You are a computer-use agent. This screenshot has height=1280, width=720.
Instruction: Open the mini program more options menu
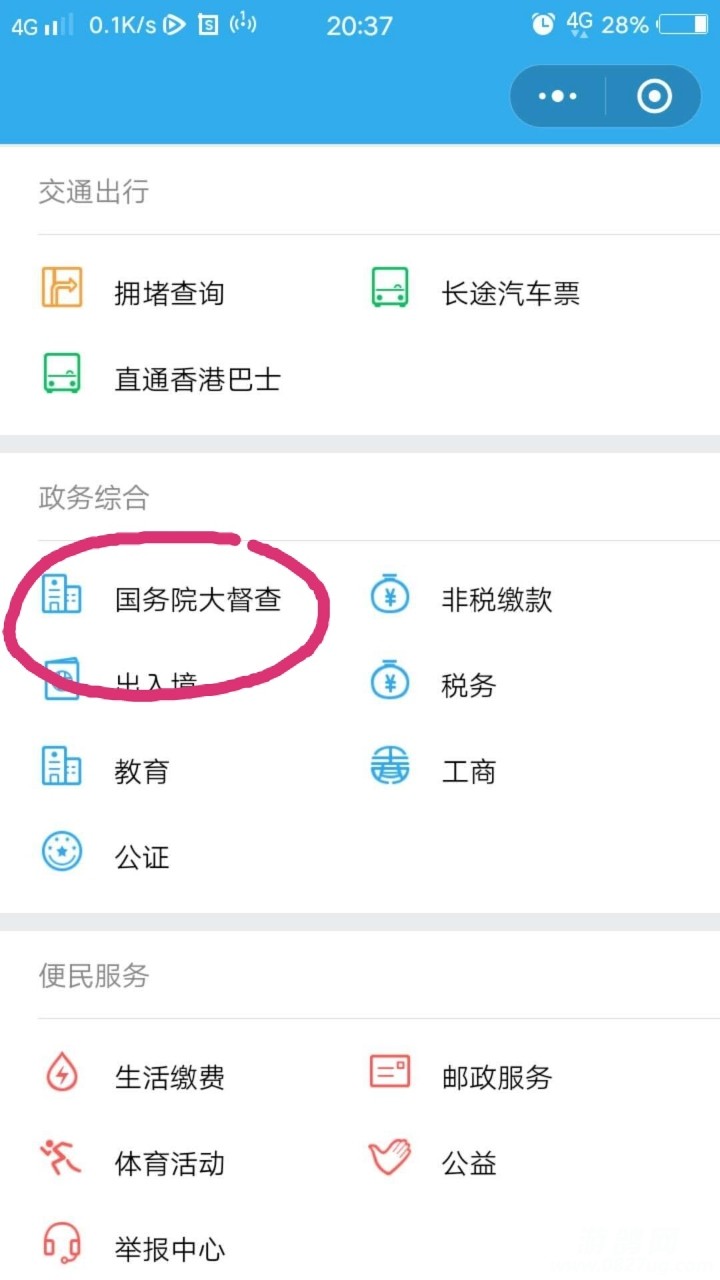click(558, 97)
